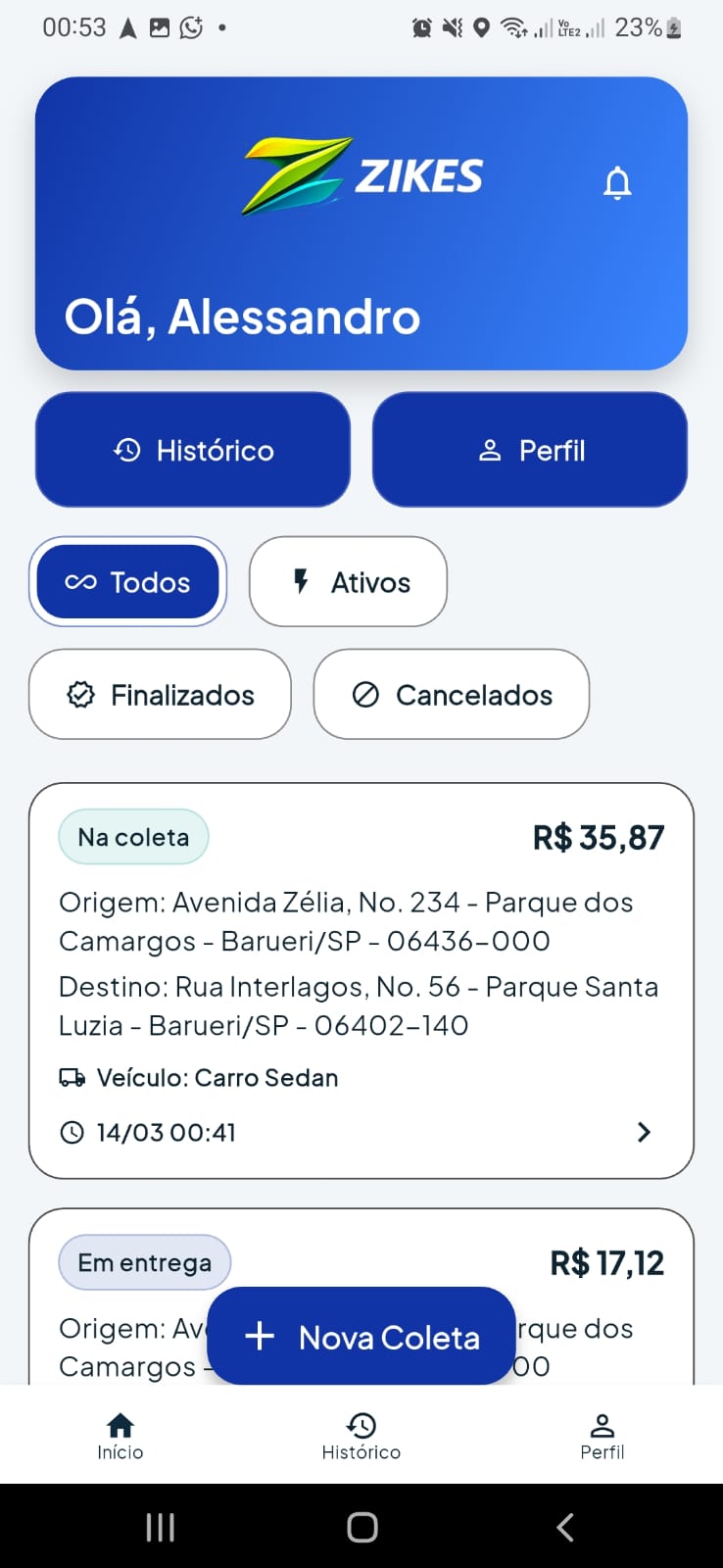This screenshot has width=723, height=1568.
Task: Tap the clock icon next to 14/03 00:41
Action: point(72,1132)
